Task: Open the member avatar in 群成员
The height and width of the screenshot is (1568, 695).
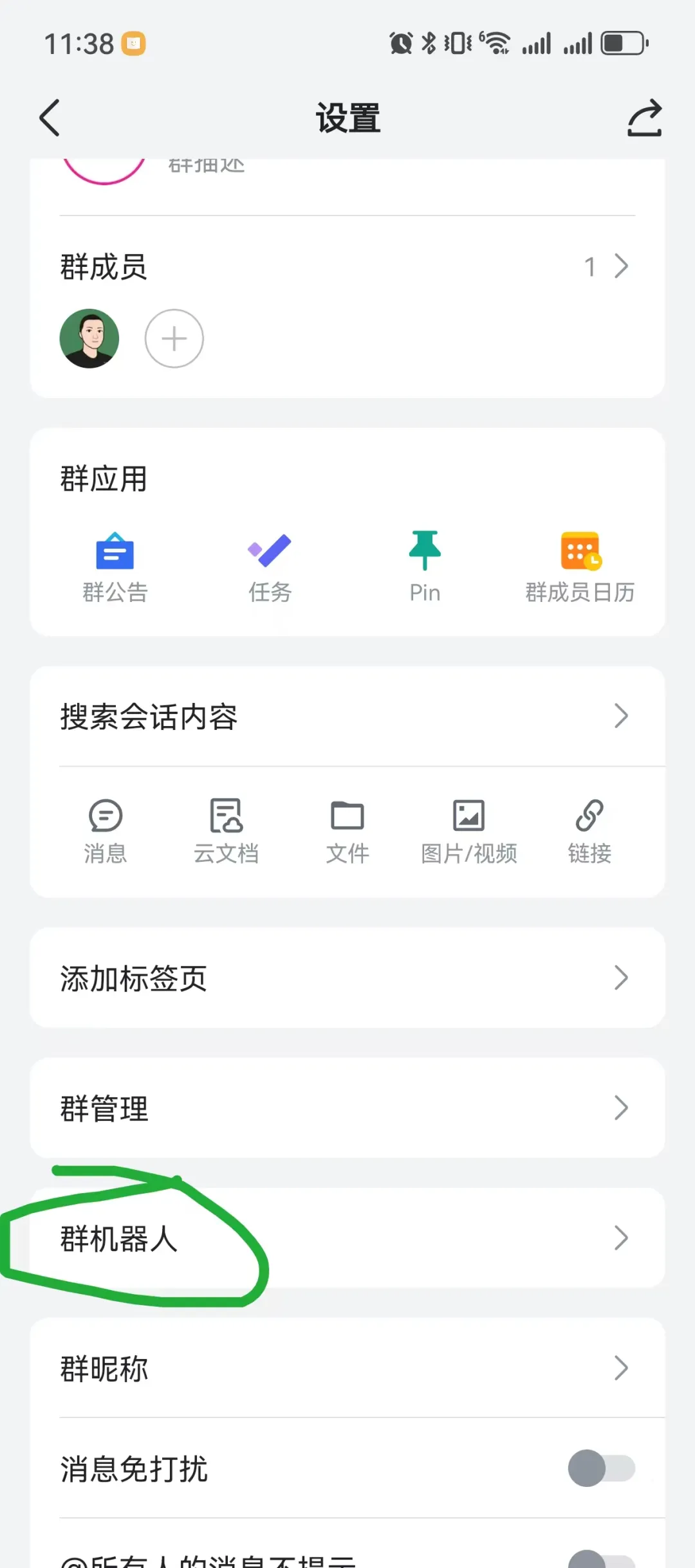Action: tap(89, 338)
